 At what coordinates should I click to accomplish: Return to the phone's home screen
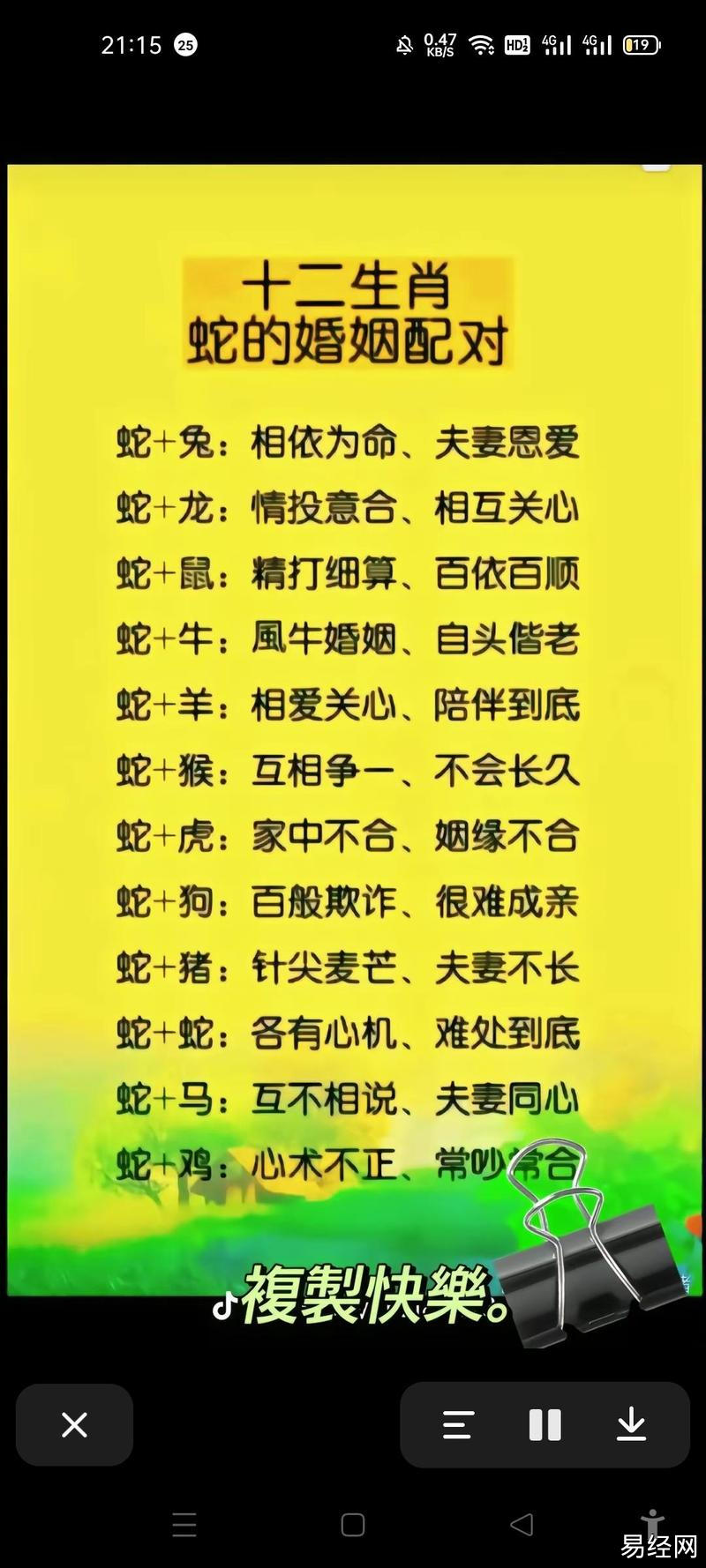[x=353, y=1525]
